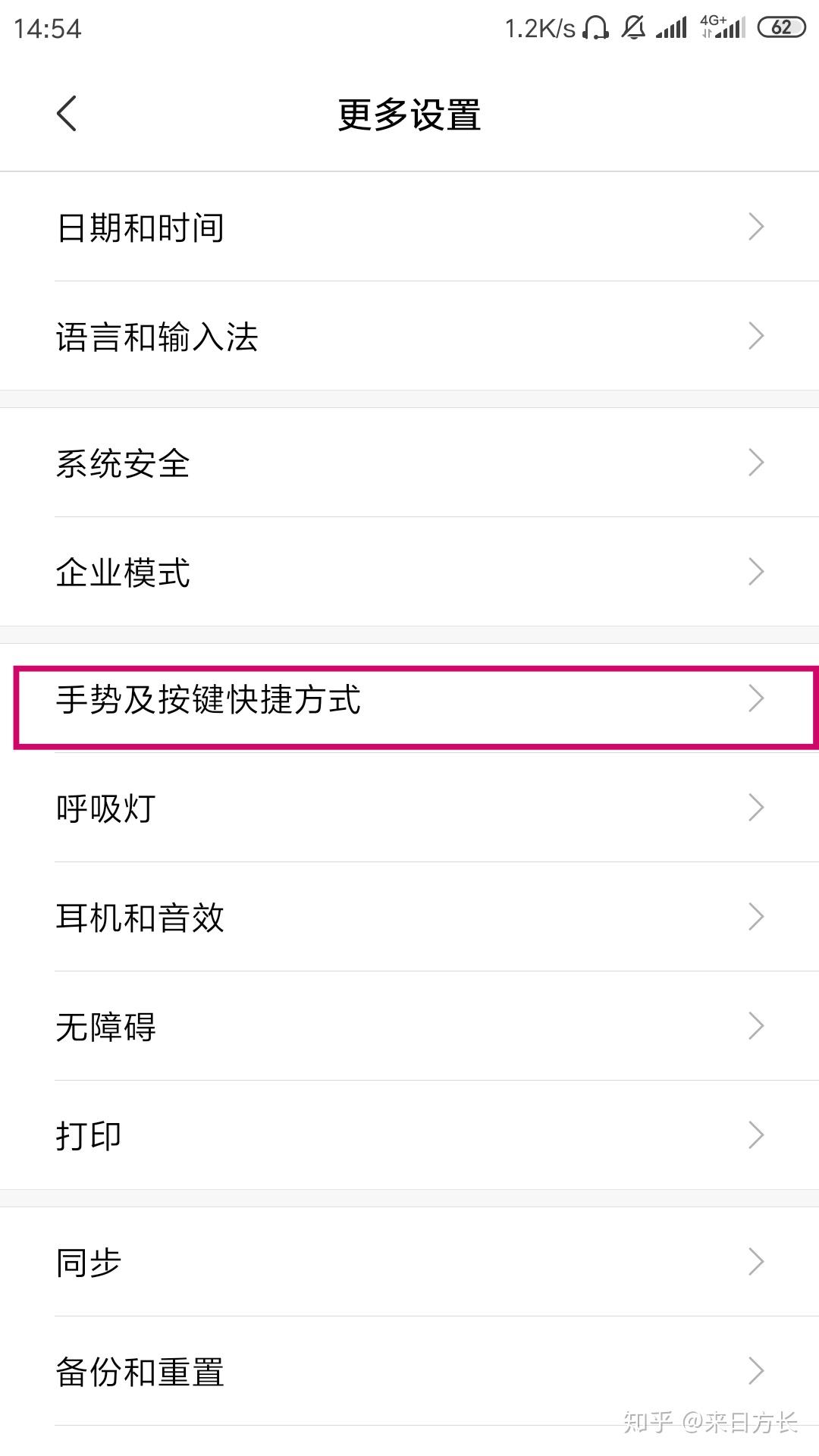Tap the back arrow to leave 更多设置
The width and height of the screenshot is (819, 1456).
pyautogui.click(x=67, y=114)
